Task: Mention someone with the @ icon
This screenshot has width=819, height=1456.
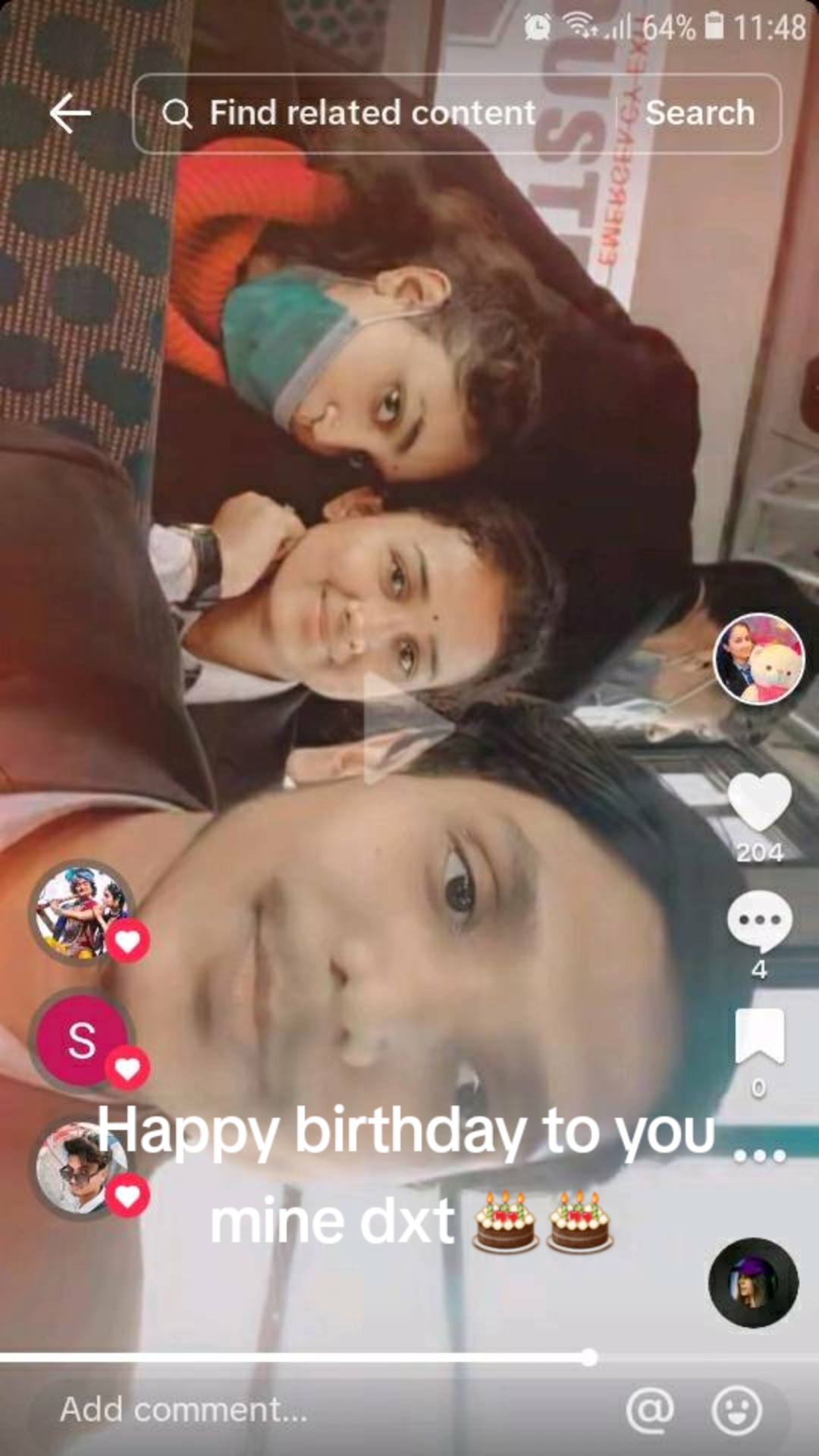Action: tap(650, 1410)
